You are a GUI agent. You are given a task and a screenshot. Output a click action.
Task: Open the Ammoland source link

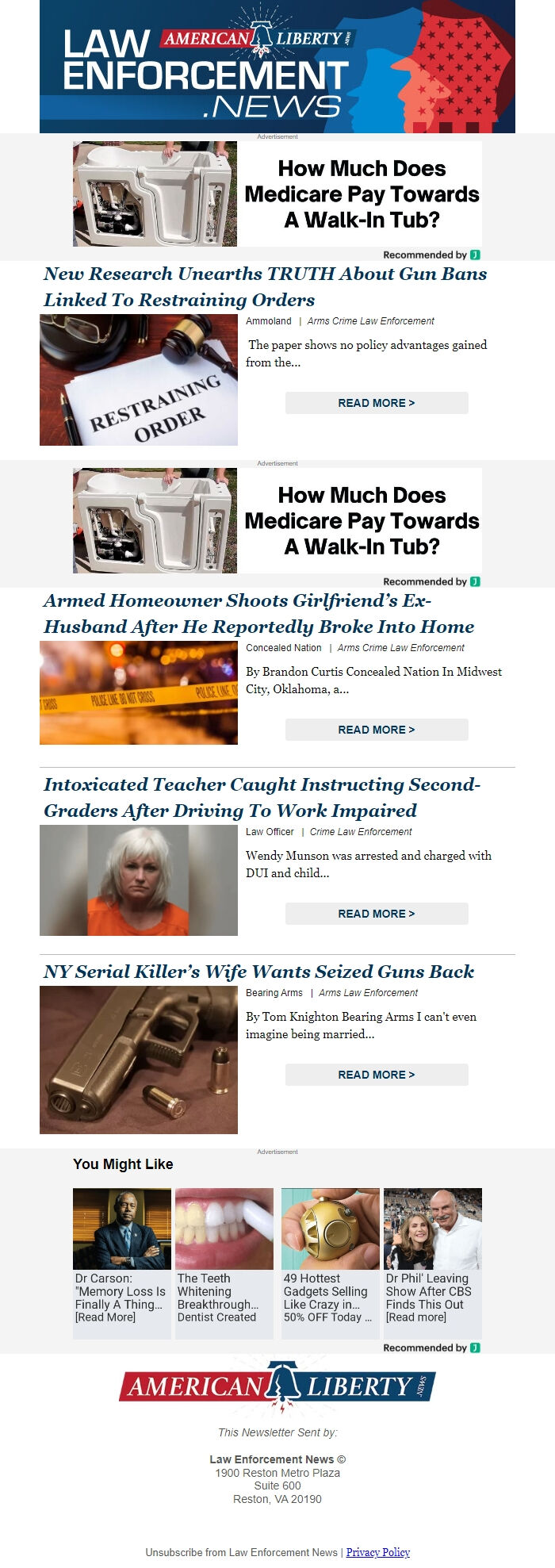tap(269, 321)
